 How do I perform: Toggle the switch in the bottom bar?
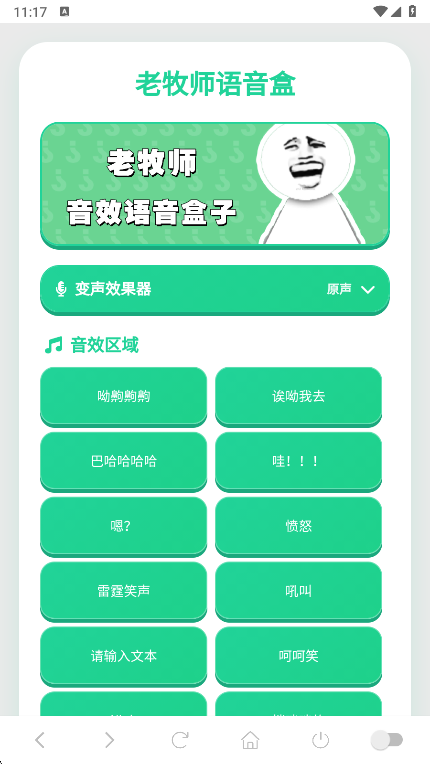click(387, 740)
